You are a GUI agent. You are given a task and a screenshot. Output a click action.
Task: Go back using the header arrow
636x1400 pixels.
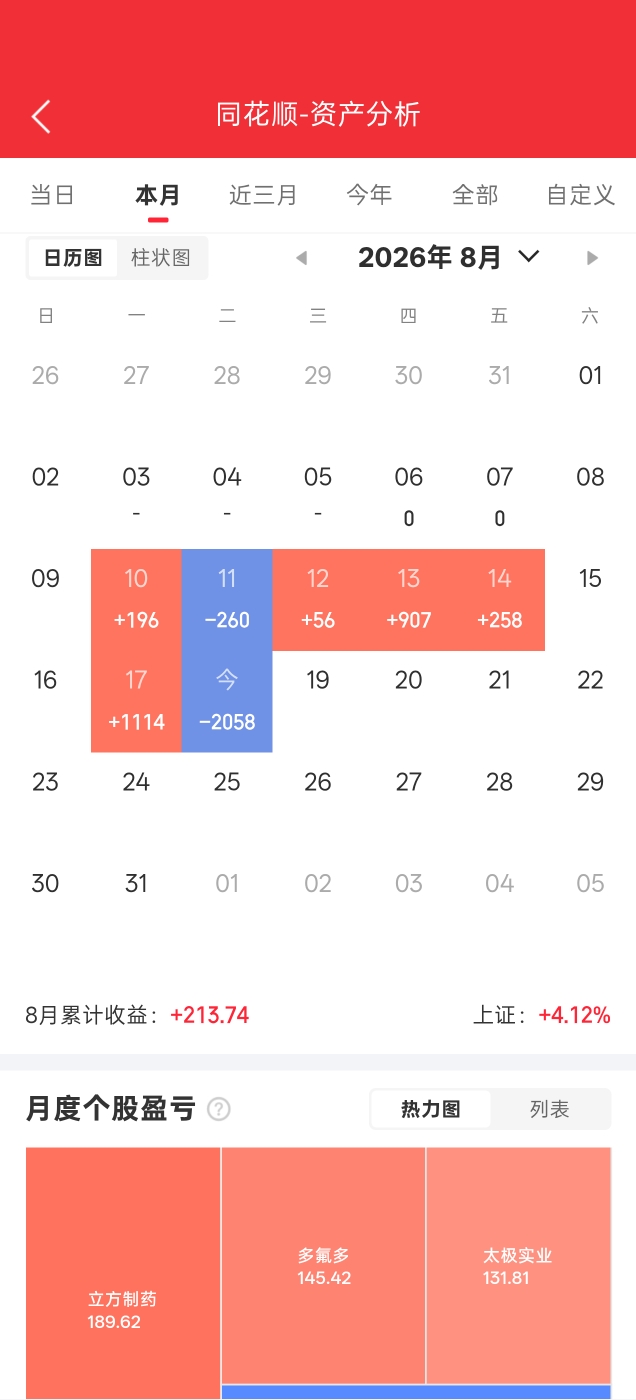point(41,116)
